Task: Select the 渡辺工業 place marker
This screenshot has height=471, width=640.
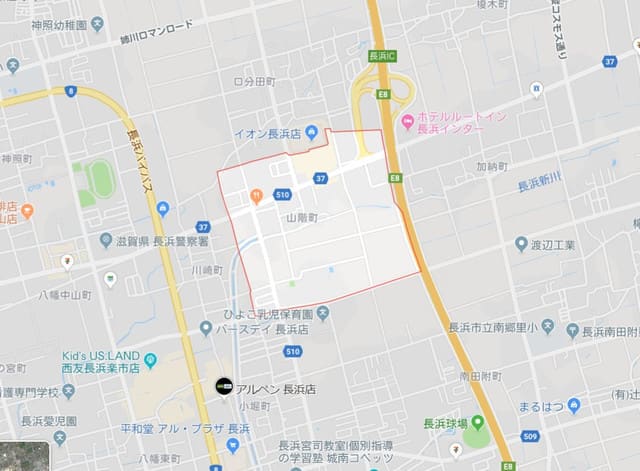Action: (523, 244)
